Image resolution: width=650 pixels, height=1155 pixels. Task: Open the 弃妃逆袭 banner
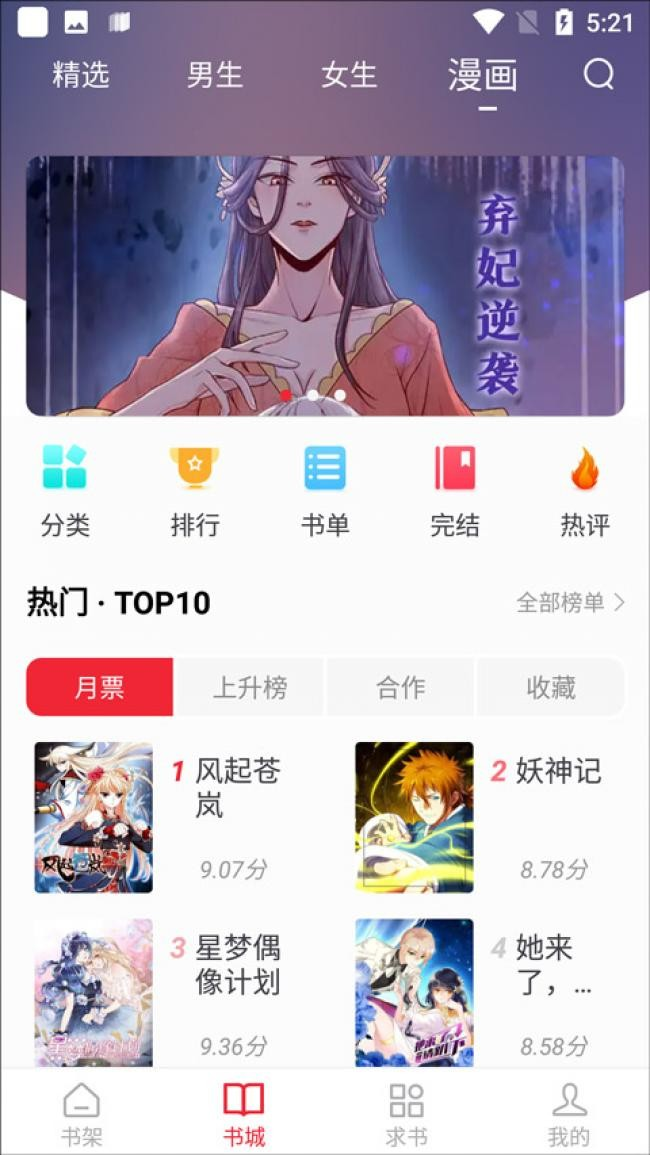pos(325,285)
